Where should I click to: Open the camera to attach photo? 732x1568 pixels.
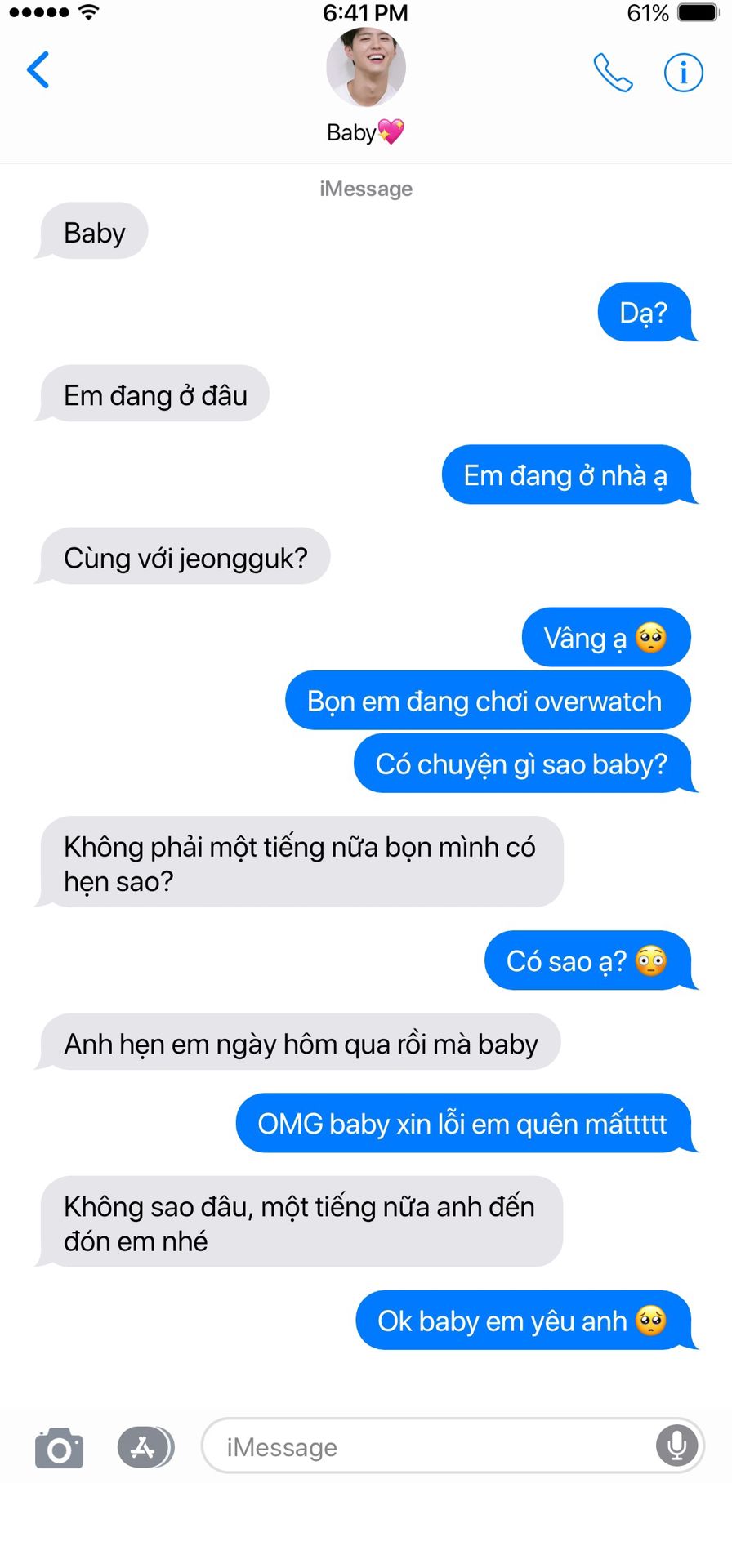coord(59,1448)
